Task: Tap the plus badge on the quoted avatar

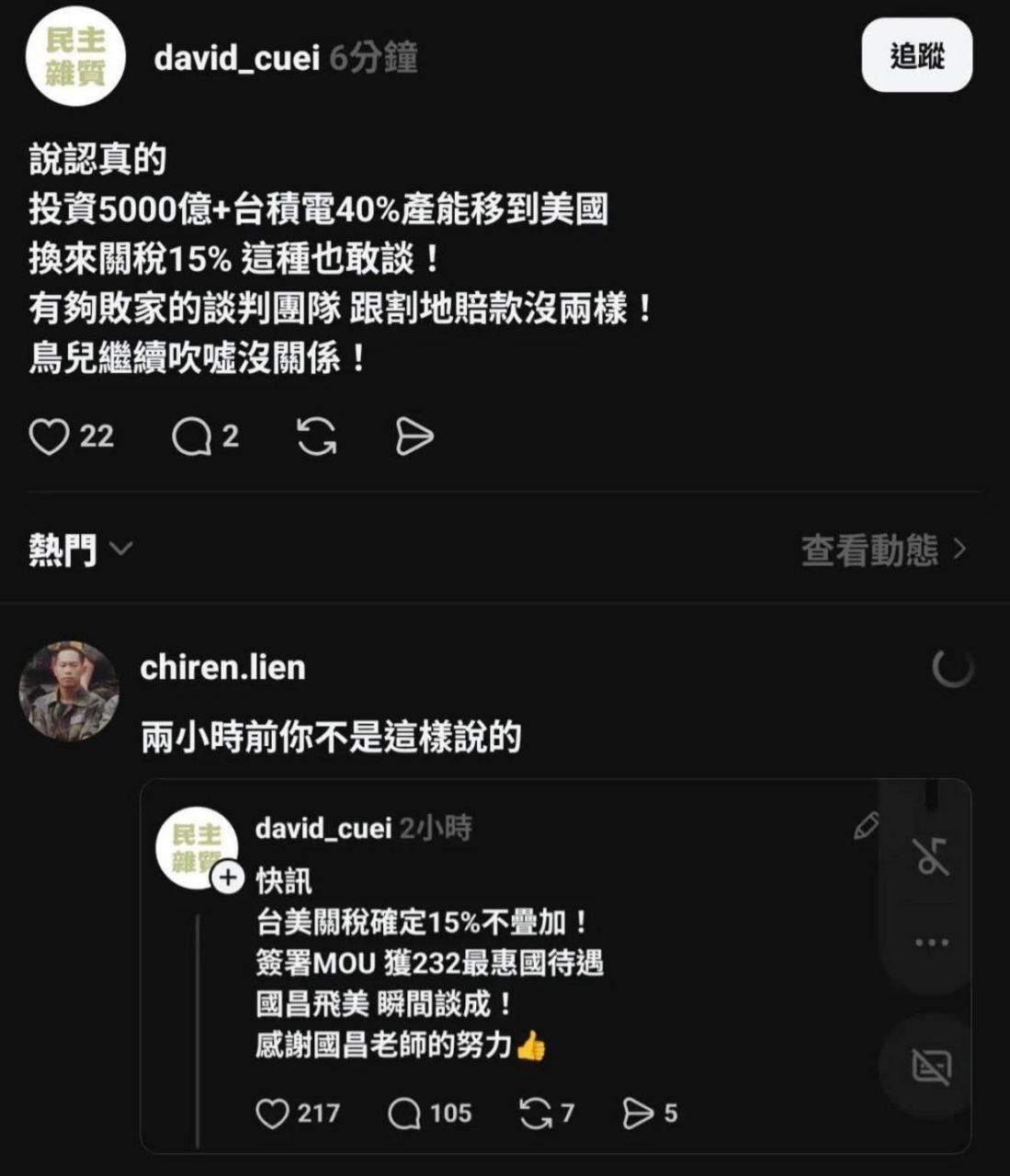Action: (x=228, y=878)
